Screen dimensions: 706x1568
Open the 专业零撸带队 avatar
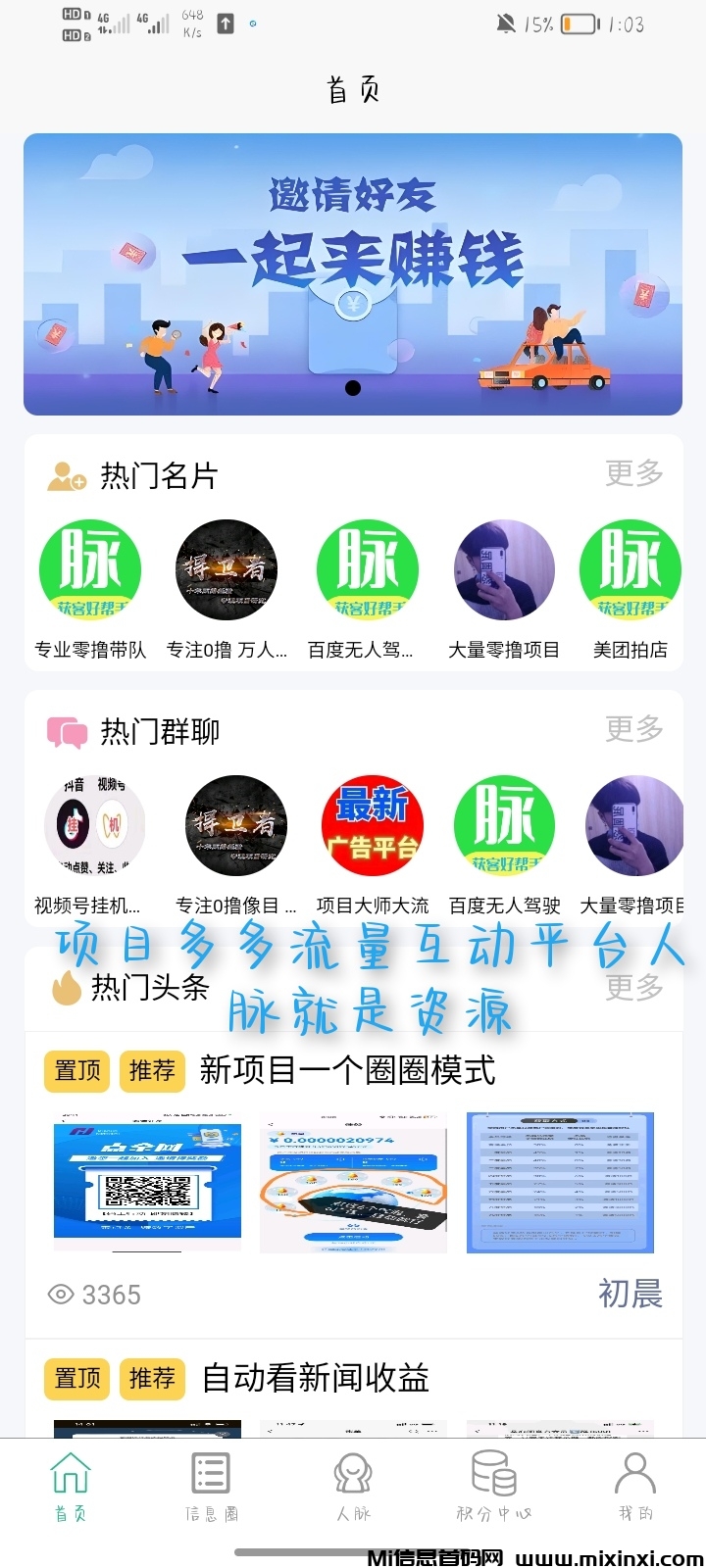click(89, 569)
